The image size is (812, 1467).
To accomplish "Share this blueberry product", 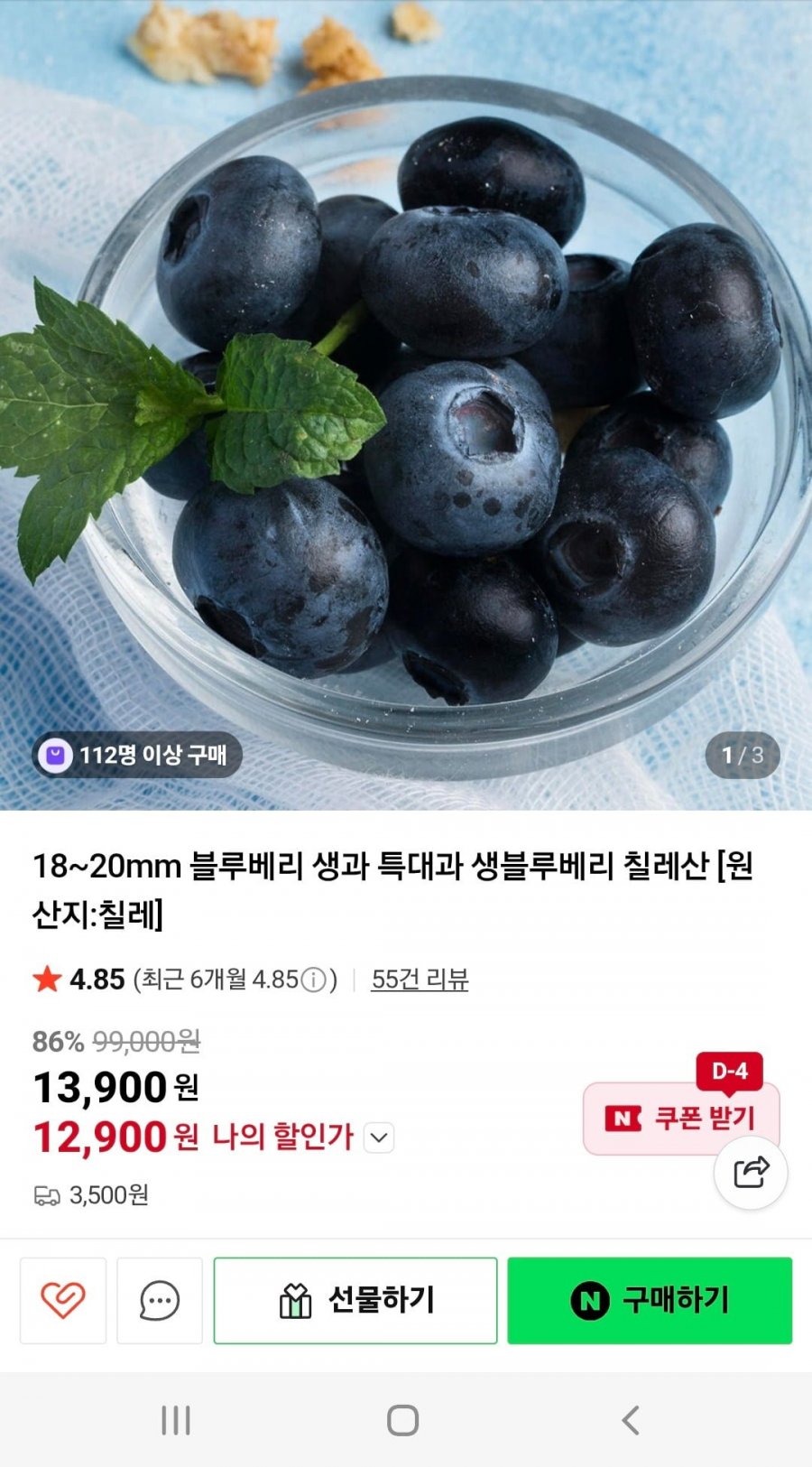I will pos(751,1173).
